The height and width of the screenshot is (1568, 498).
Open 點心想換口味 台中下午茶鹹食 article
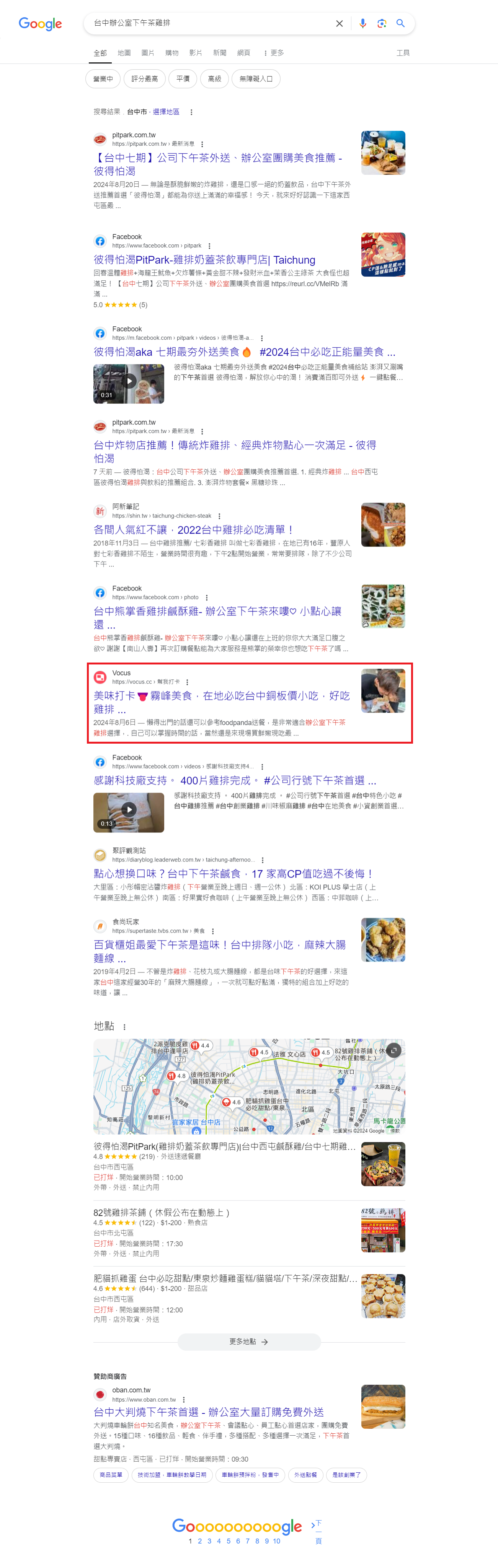click(x=233, y=873)
